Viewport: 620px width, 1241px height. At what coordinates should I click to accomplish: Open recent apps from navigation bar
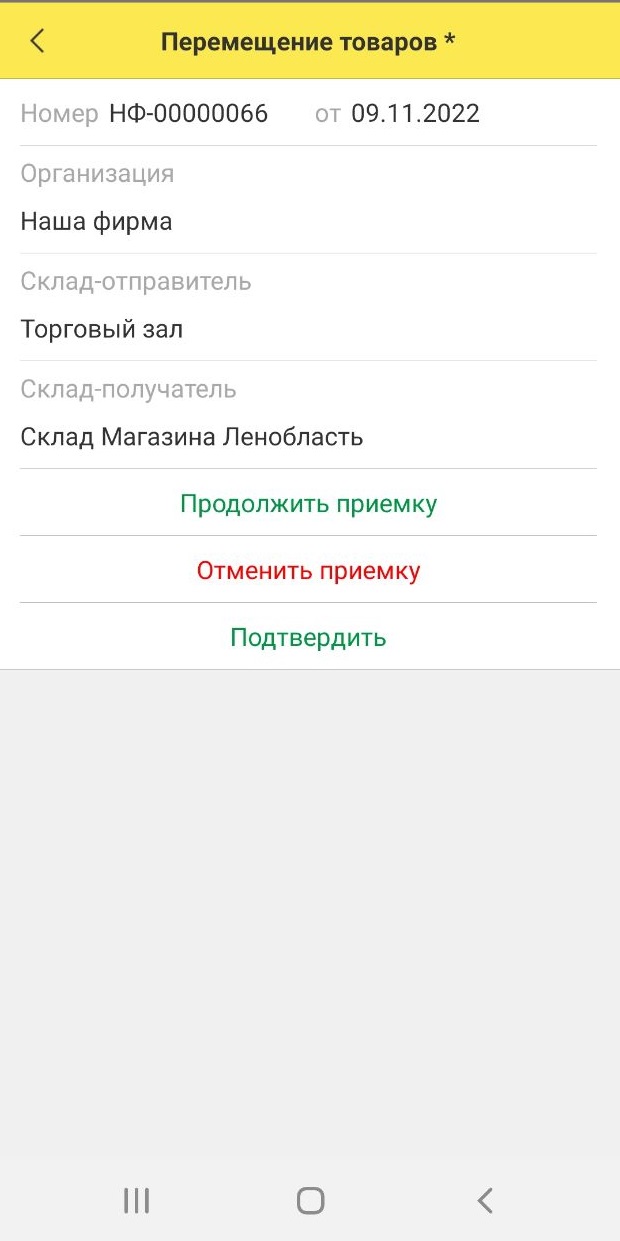pyautogui.click(x=136, y=1200)
